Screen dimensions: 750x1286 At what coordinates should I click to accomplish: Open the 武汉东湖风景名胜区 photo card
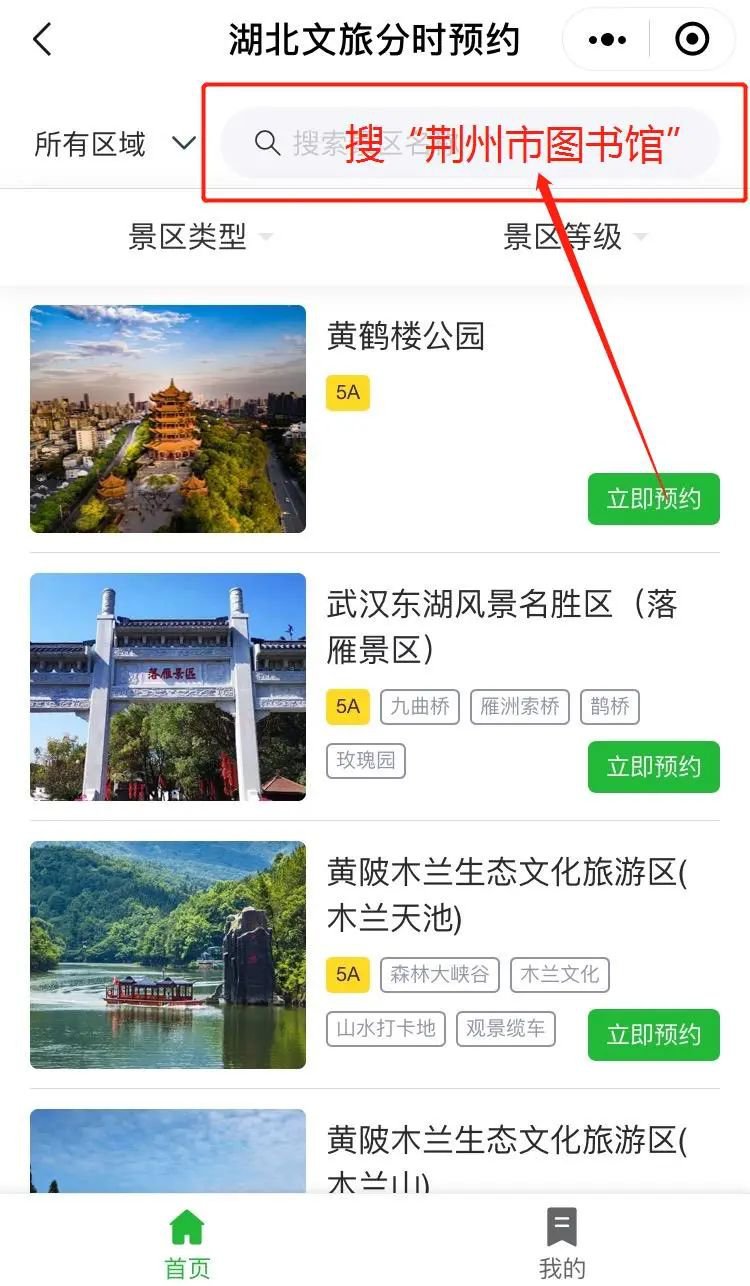click(168, 687)
